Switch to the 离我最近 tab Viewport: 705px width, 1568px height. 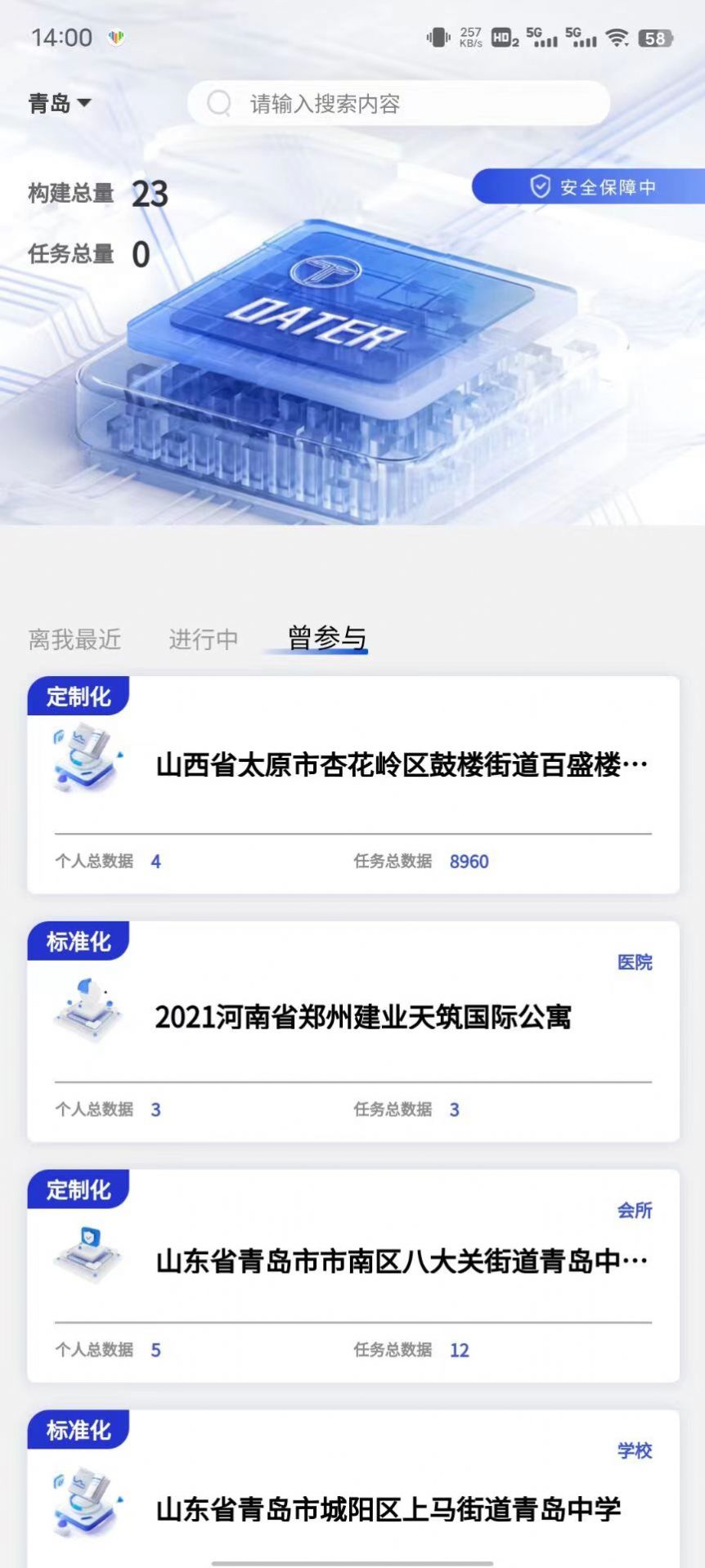pos(74,639)
